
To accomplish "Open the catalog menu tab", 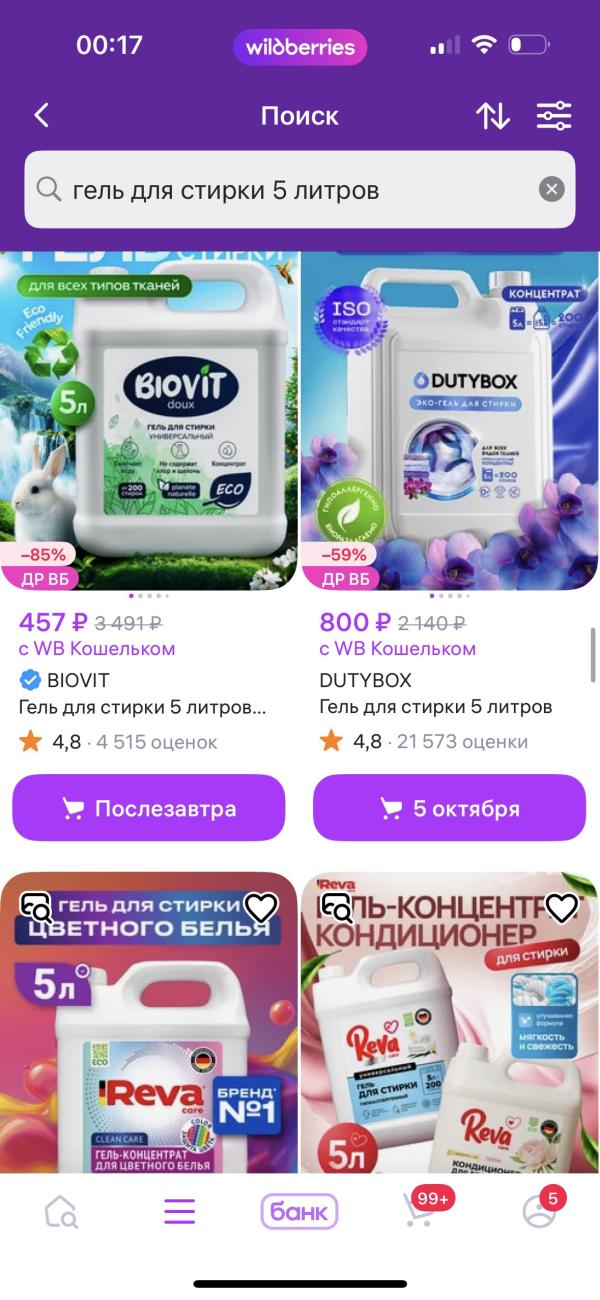I will pyautogui.click(x=180, y=1213).
